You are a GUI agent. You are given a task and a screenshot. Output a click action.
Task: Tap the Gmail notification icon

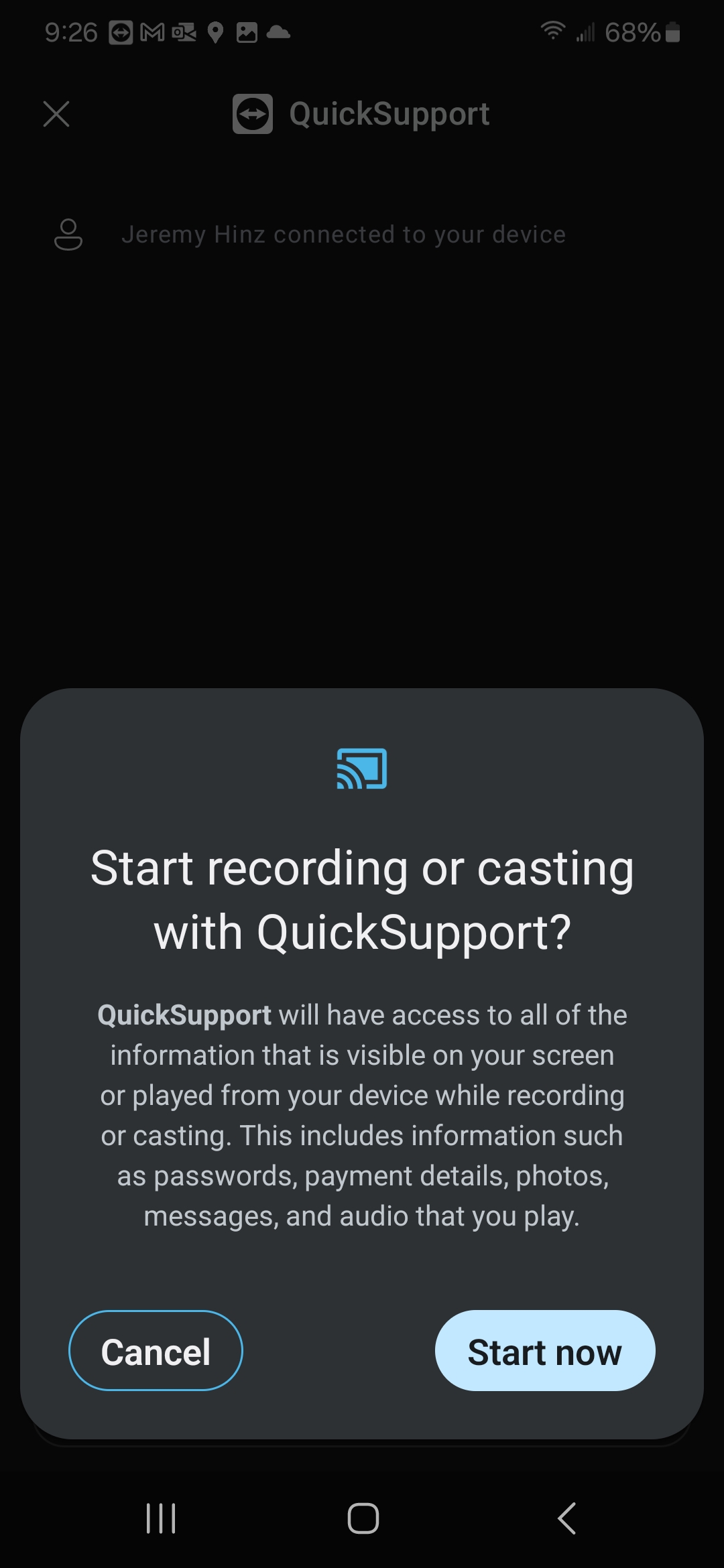[153, 32]
